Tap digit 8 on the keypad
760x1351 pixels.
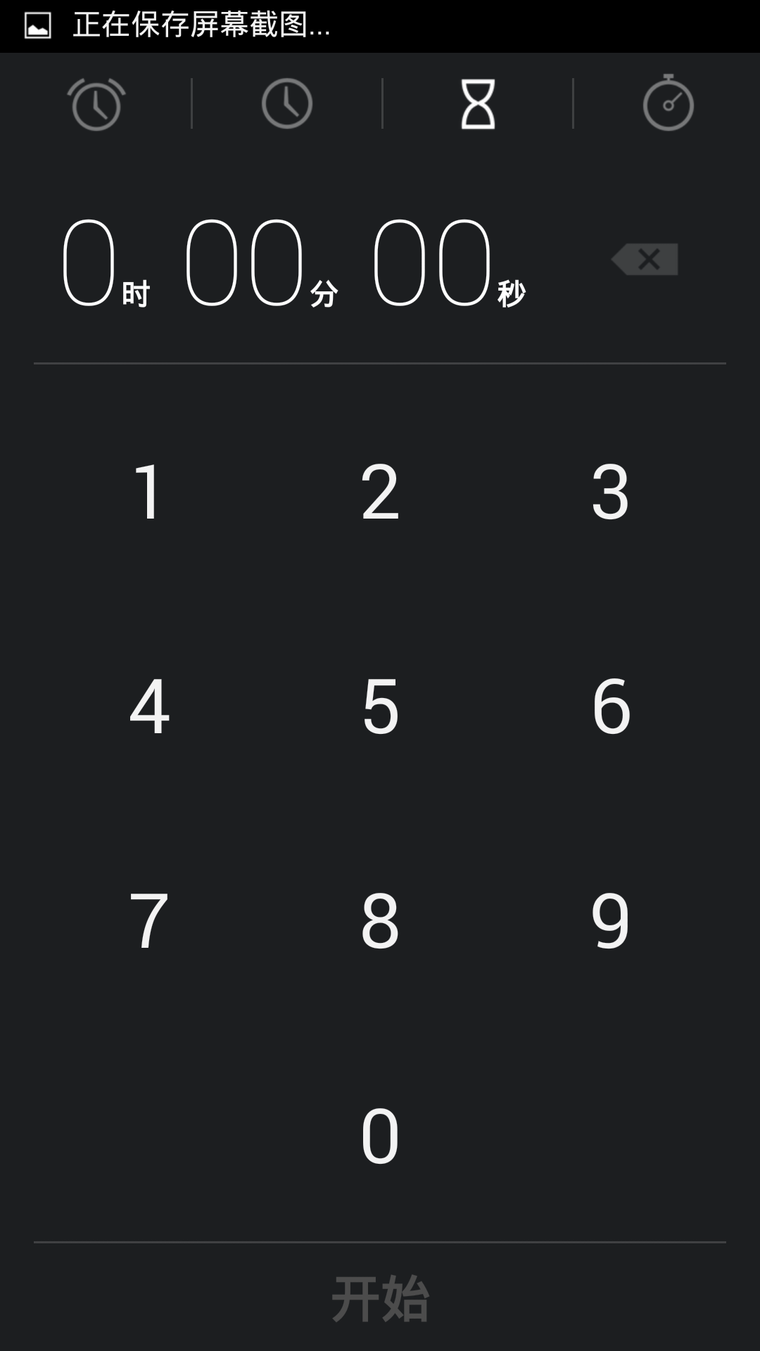[x=380, y=921]
